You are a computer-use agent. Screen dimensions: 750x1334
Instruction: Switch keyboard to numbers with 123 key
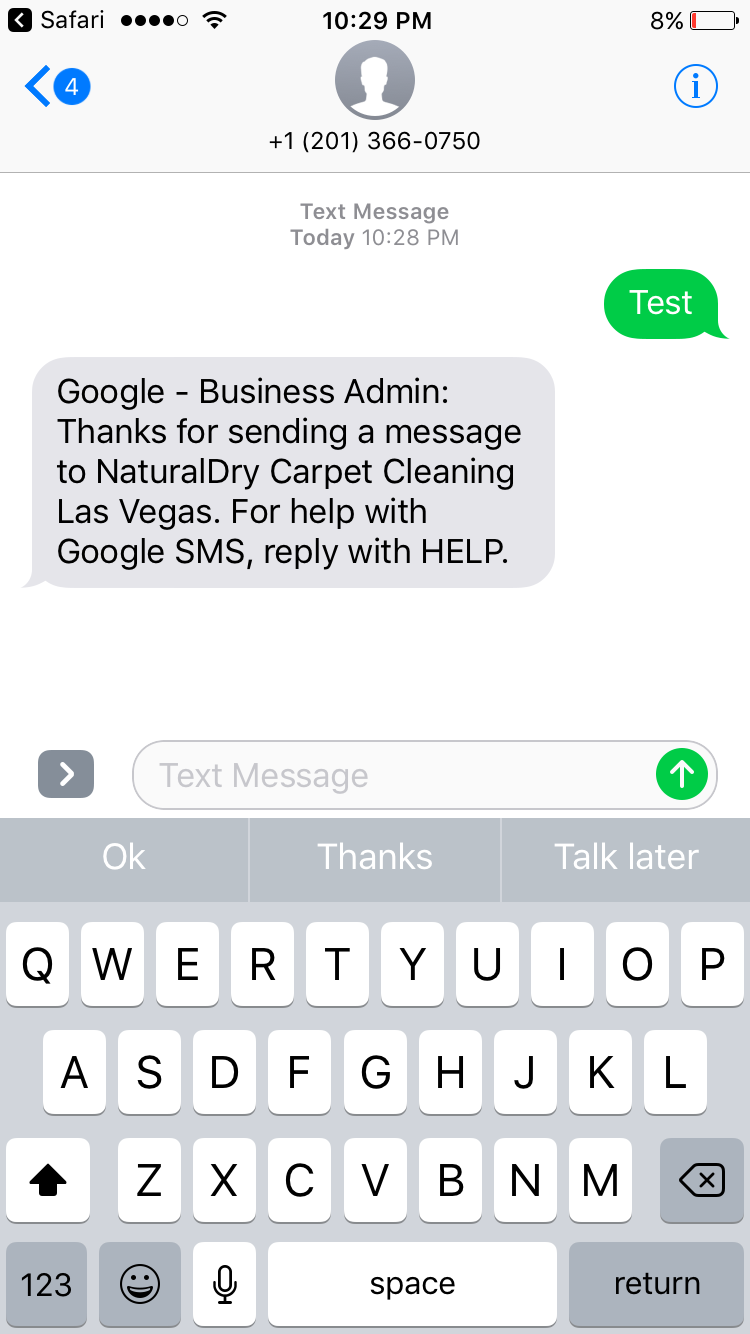(x=46, y=1284)
